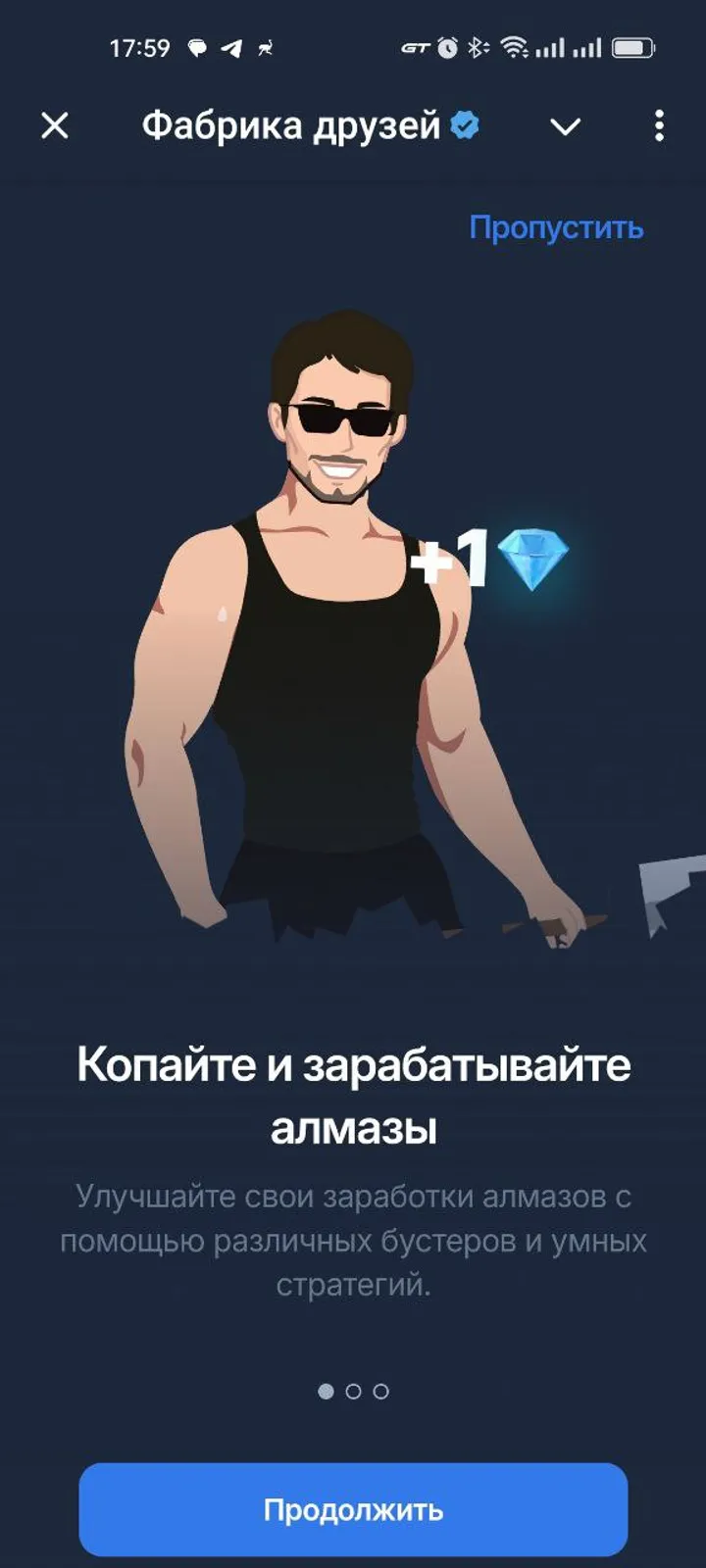Screen dimensions: 706x1568
Task: Open the three-dot menu in the header
Action: point(659,125)
